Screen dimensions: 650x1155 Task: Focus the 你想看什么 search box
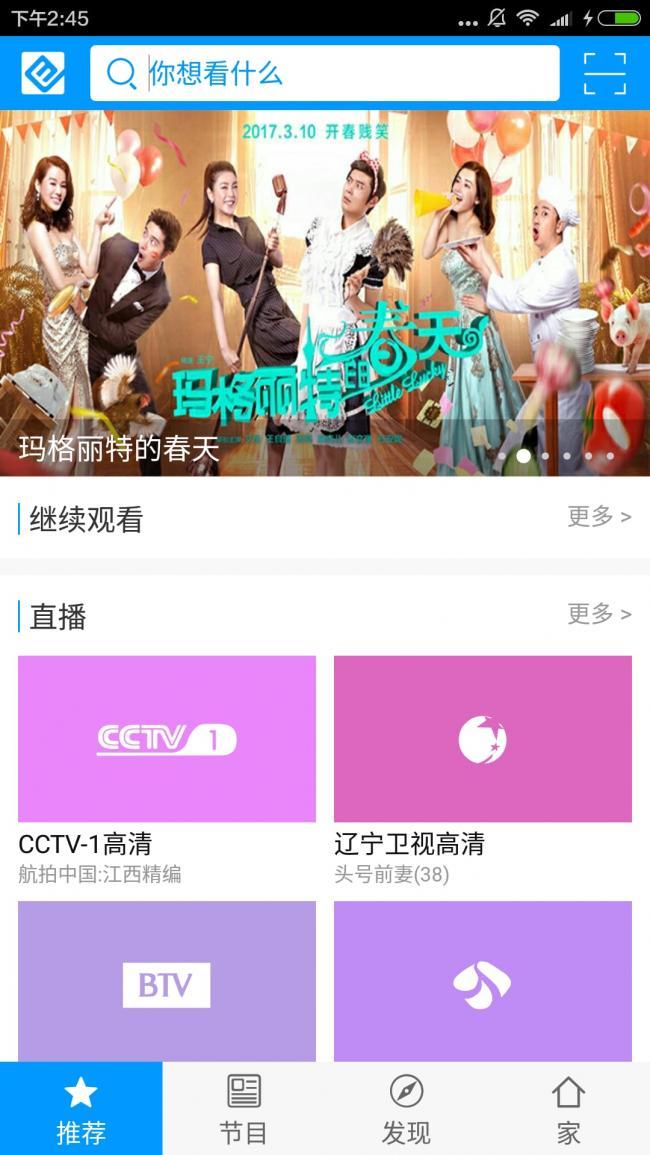pos(324,73)
